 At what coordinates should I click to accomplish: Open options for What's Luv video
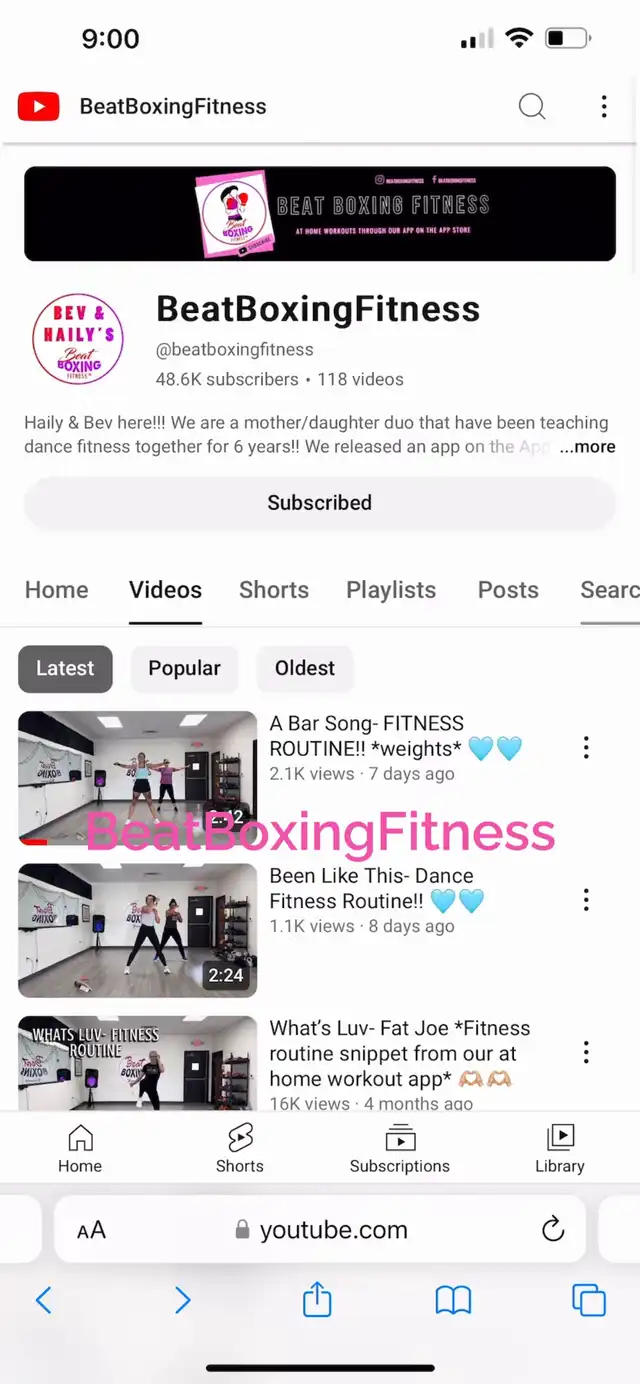(x=586, y=1052)
